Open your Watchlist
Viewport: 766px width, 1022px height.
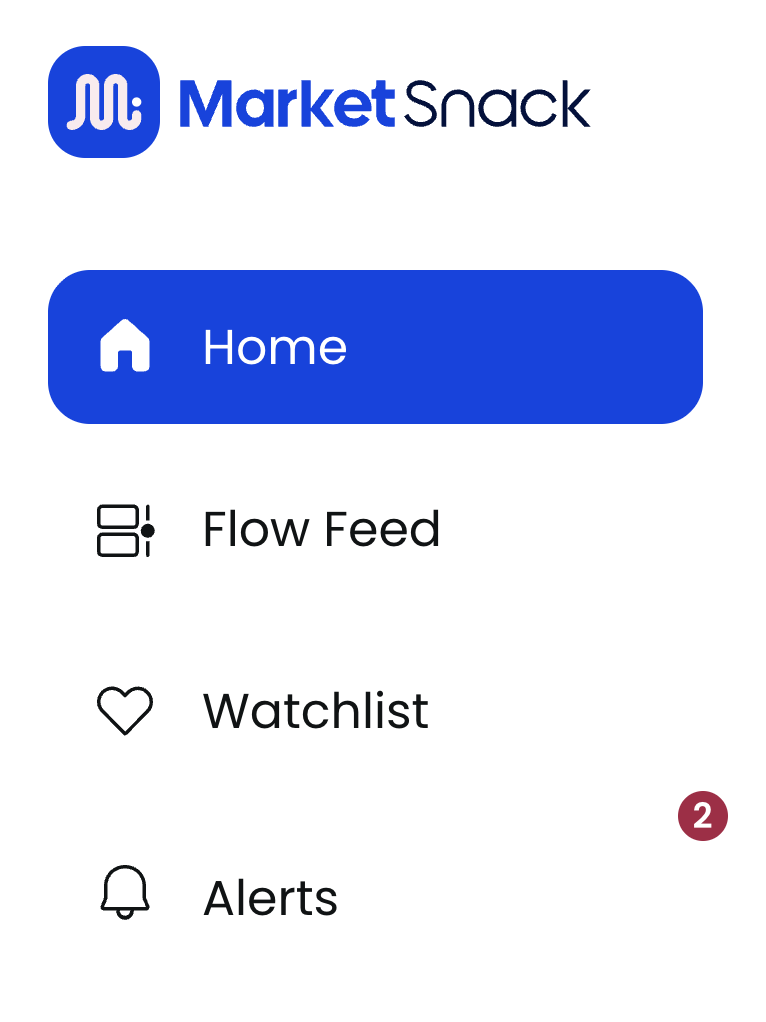315,711
